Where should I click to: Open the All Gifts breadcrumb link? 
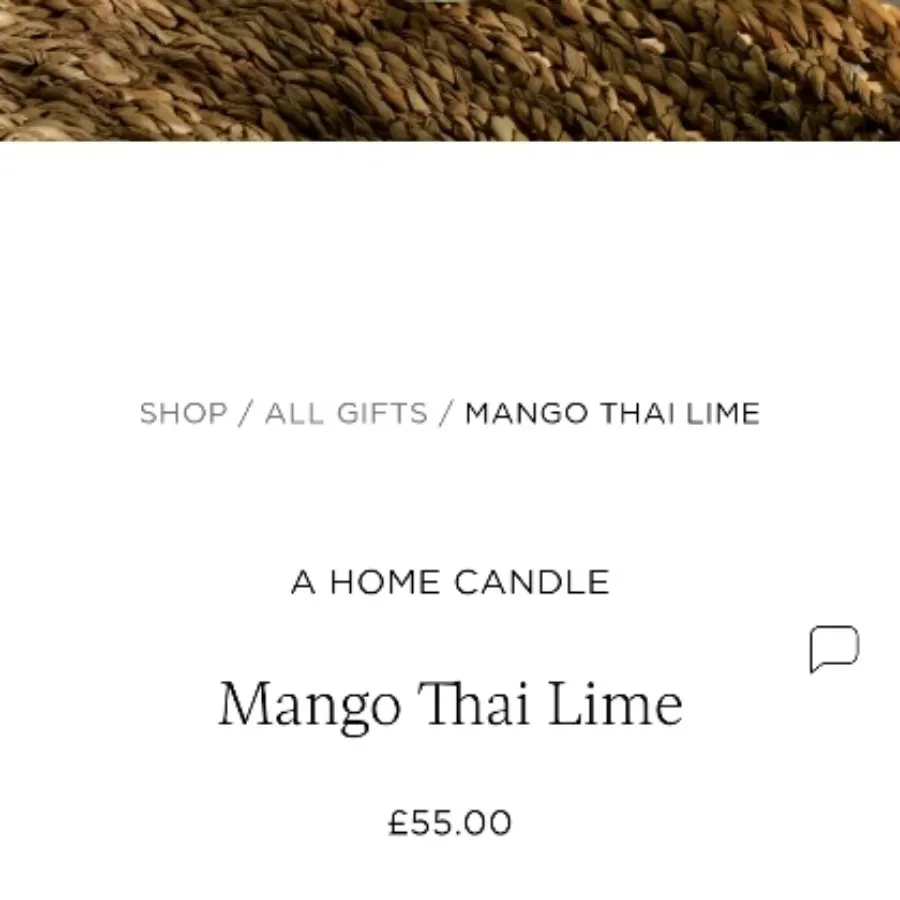pos(346,413)
